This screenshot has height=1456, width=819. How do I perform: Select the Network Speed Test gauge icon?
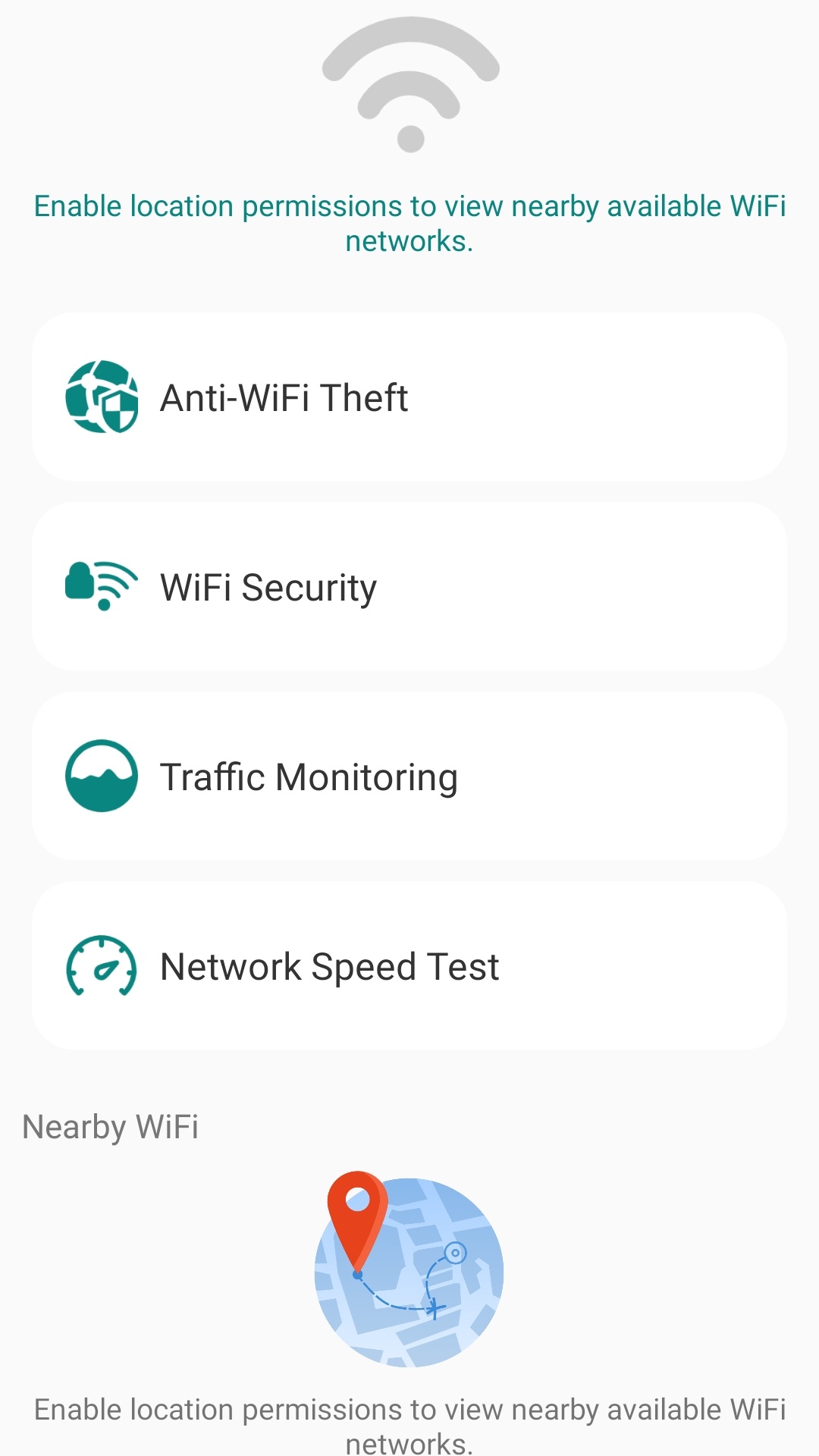pyautogui.click(x=101, y=965)
